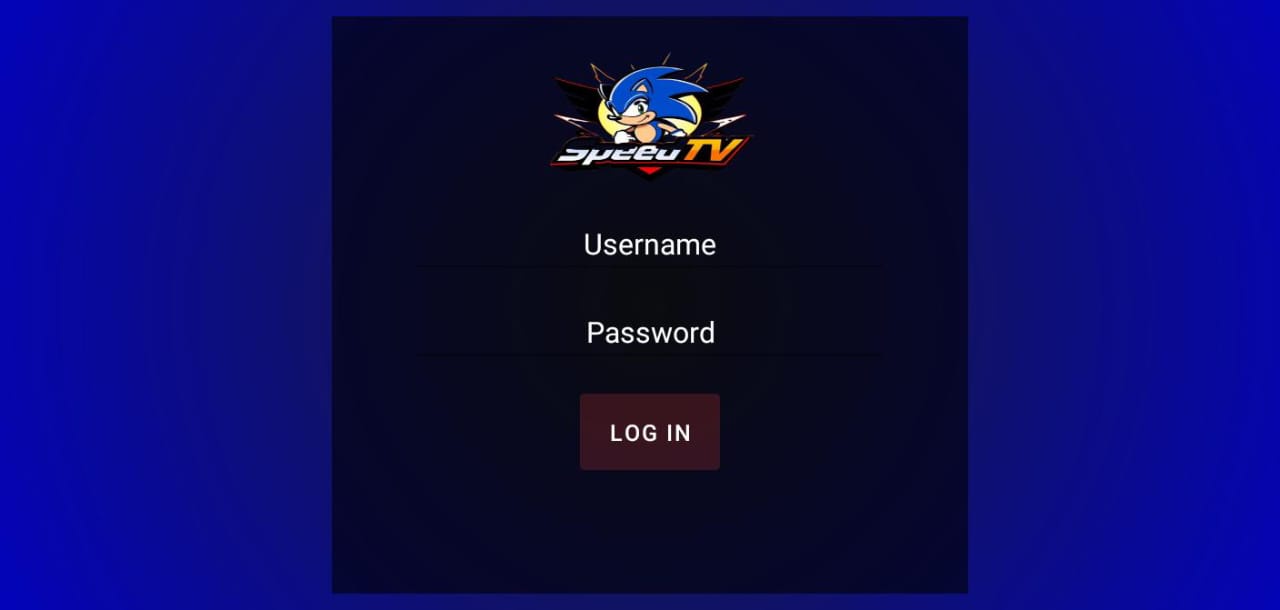
Task: Select the Password input field
Action: click(649, 333)
